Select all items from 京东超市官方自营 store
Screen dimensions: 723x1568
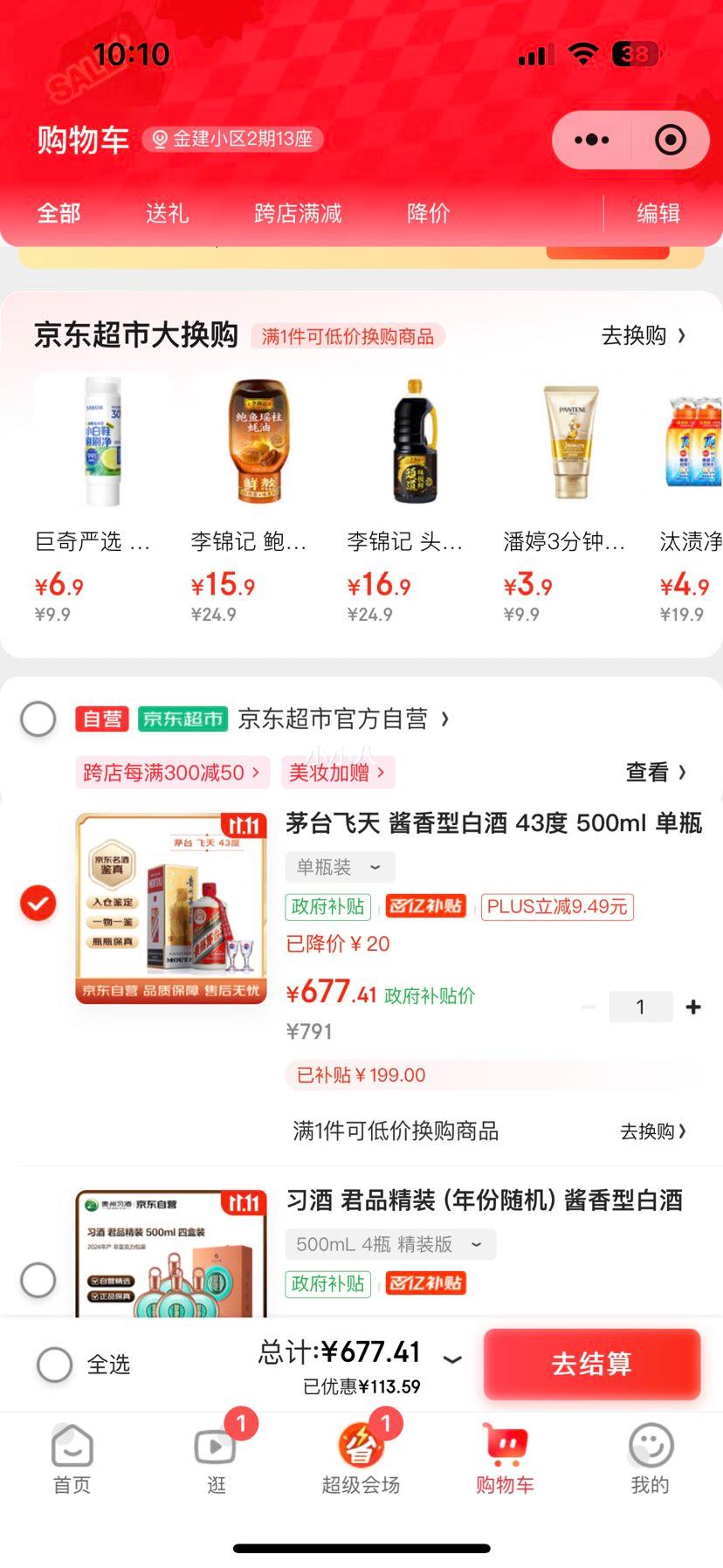coord(38,719)
